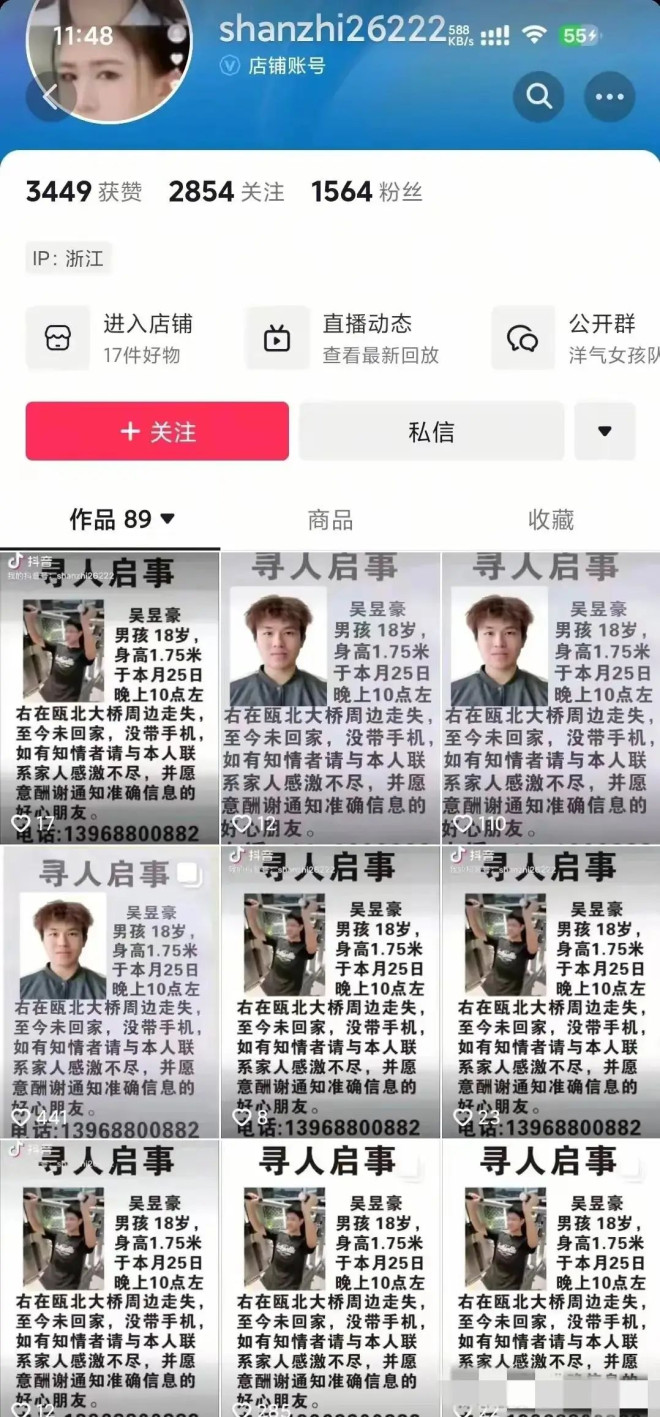Follow this account with the 关注 button

coord(157,432)
